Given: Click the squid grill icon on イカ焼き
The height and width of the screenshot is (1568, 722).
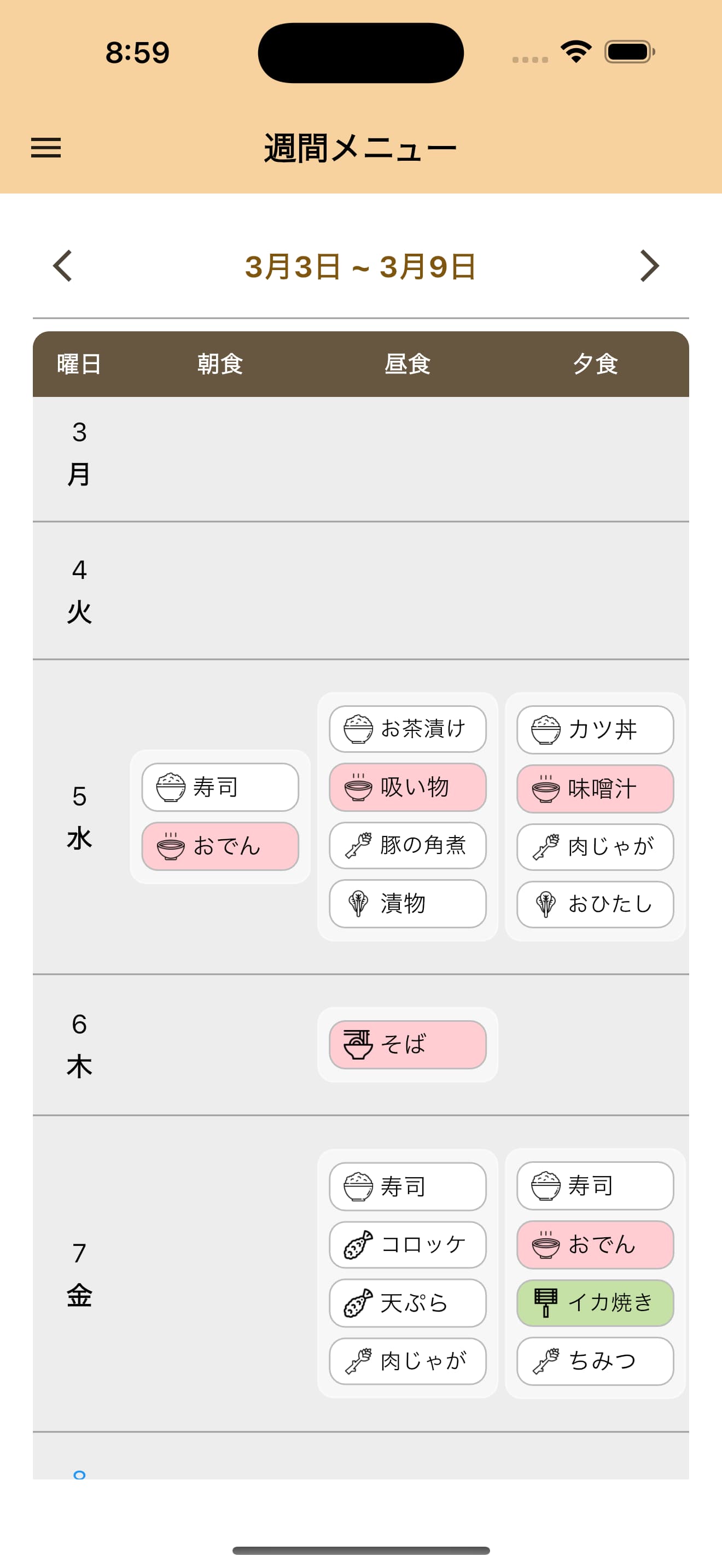Looking at the screenshot, I should tap(546, 1303).
